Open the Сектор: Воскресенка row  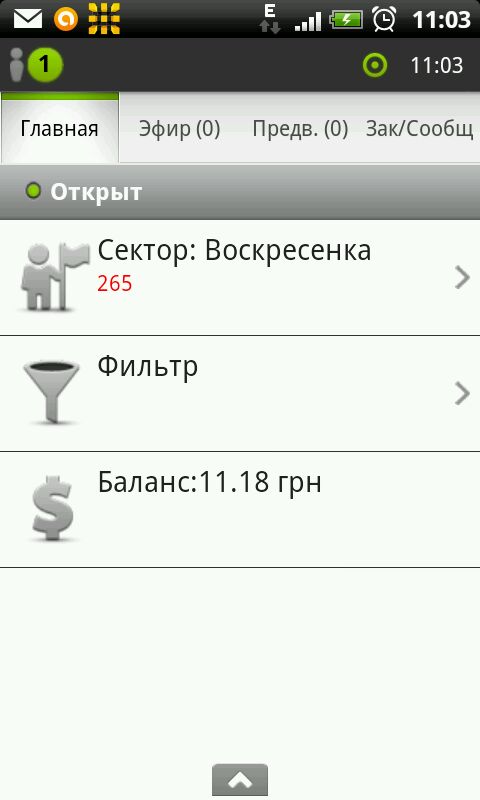point(240,278)
